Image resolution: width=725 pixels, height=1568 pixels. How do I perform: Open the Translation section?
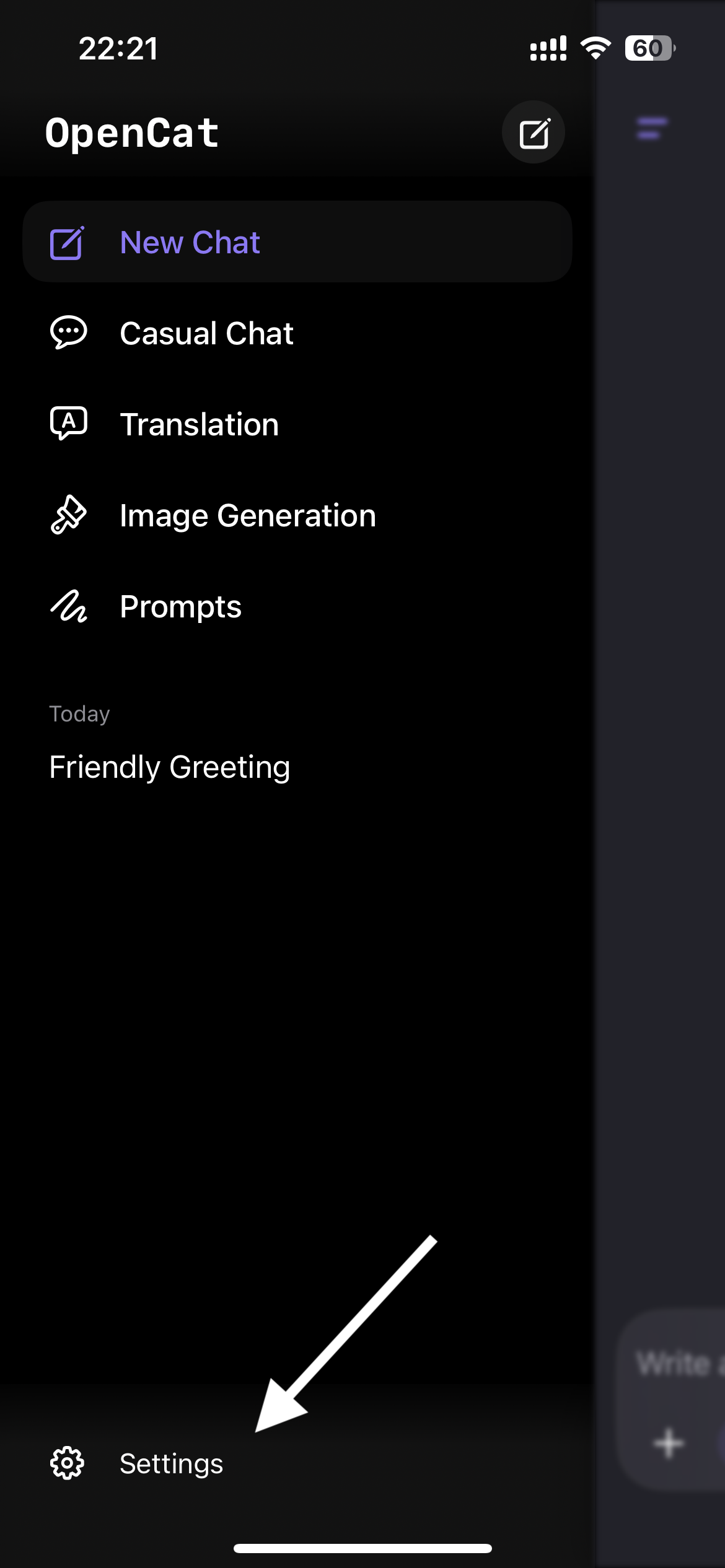(x=200, y=424)
